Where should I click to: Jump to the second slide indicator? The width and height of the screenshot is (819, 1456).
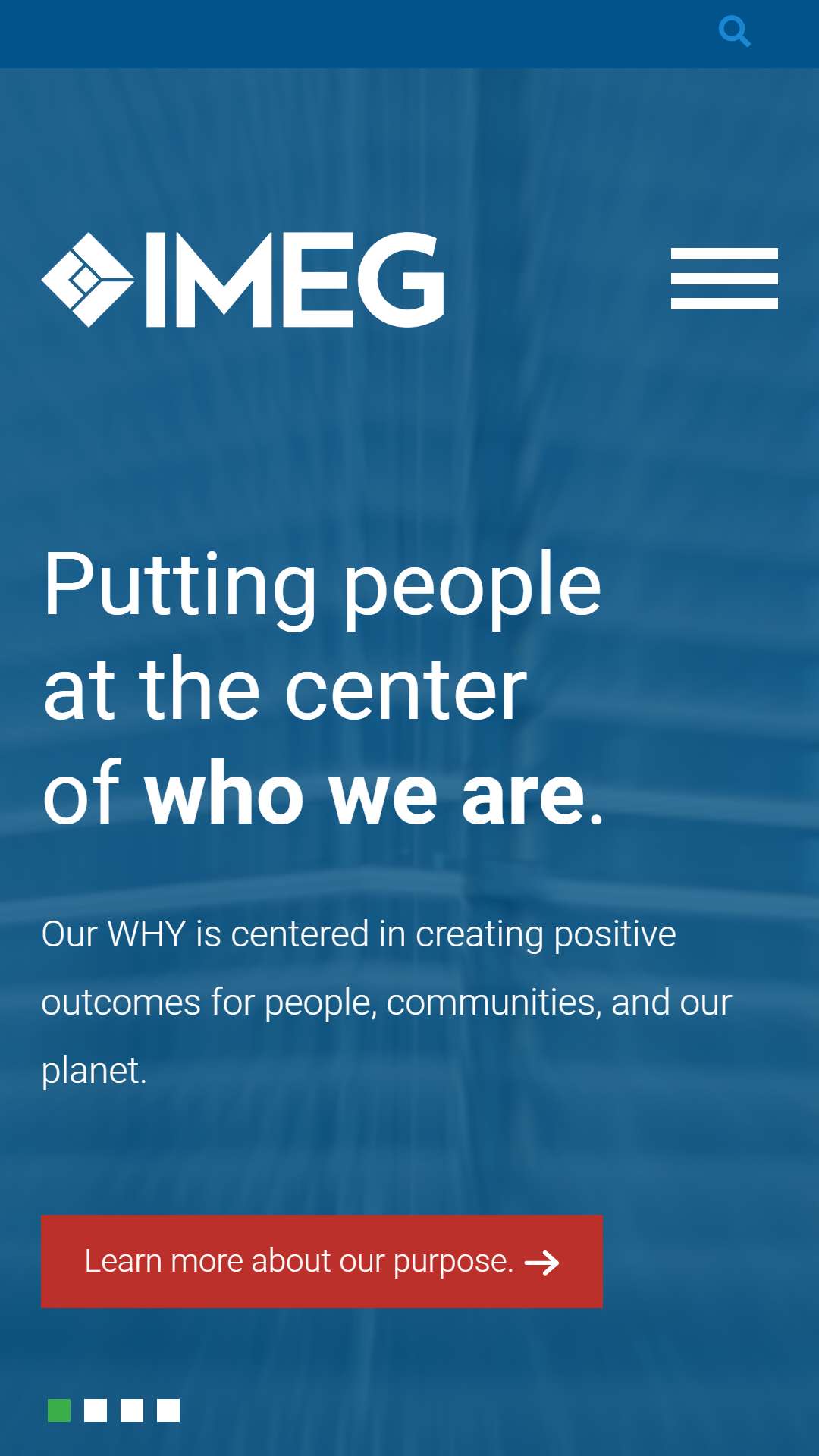[x=96, y=1410]
